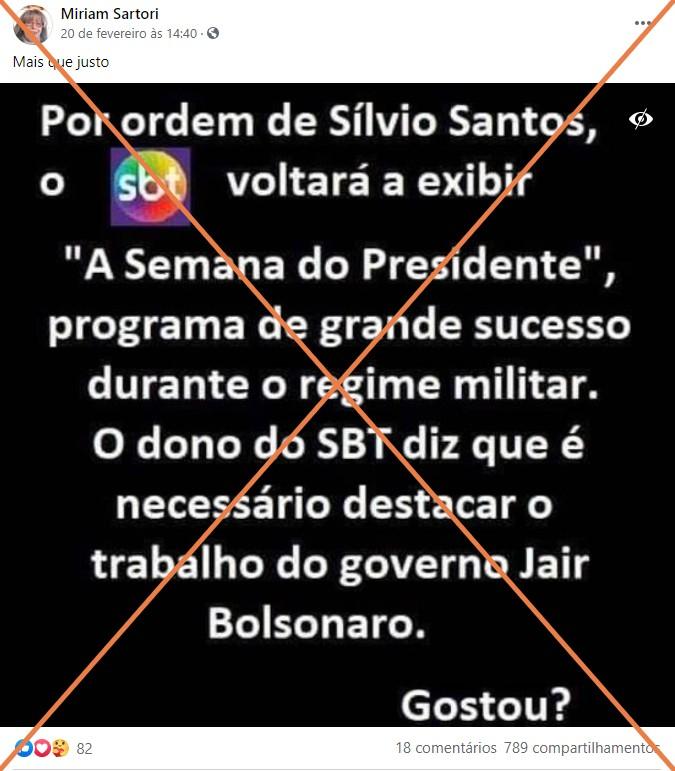This screenshot has height=771, width=675.
Task: Open the 18 comentários
Action: [x=446, y=748]
